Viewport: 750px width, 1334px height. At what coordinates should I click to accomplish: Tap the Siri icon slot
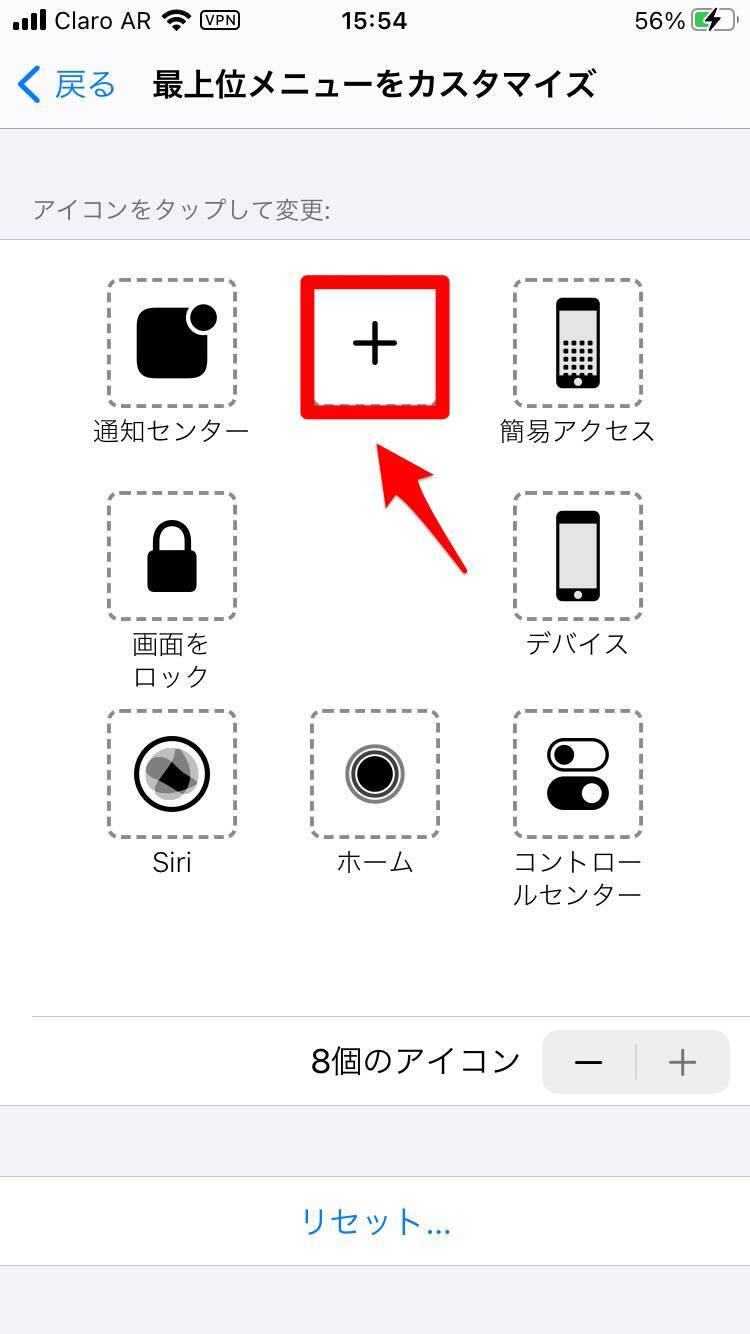172,774
